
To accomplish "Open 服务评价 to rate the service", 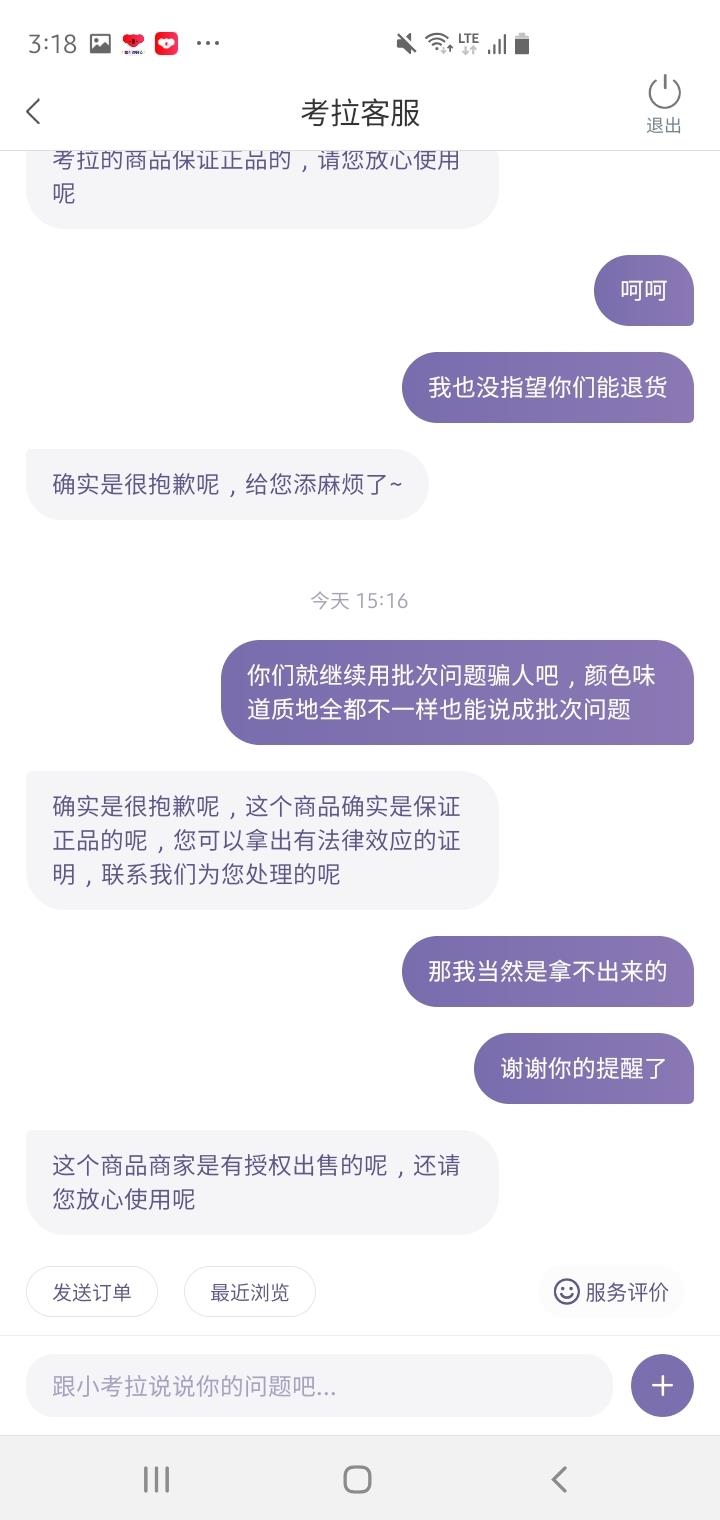I will click(612, 1292).
